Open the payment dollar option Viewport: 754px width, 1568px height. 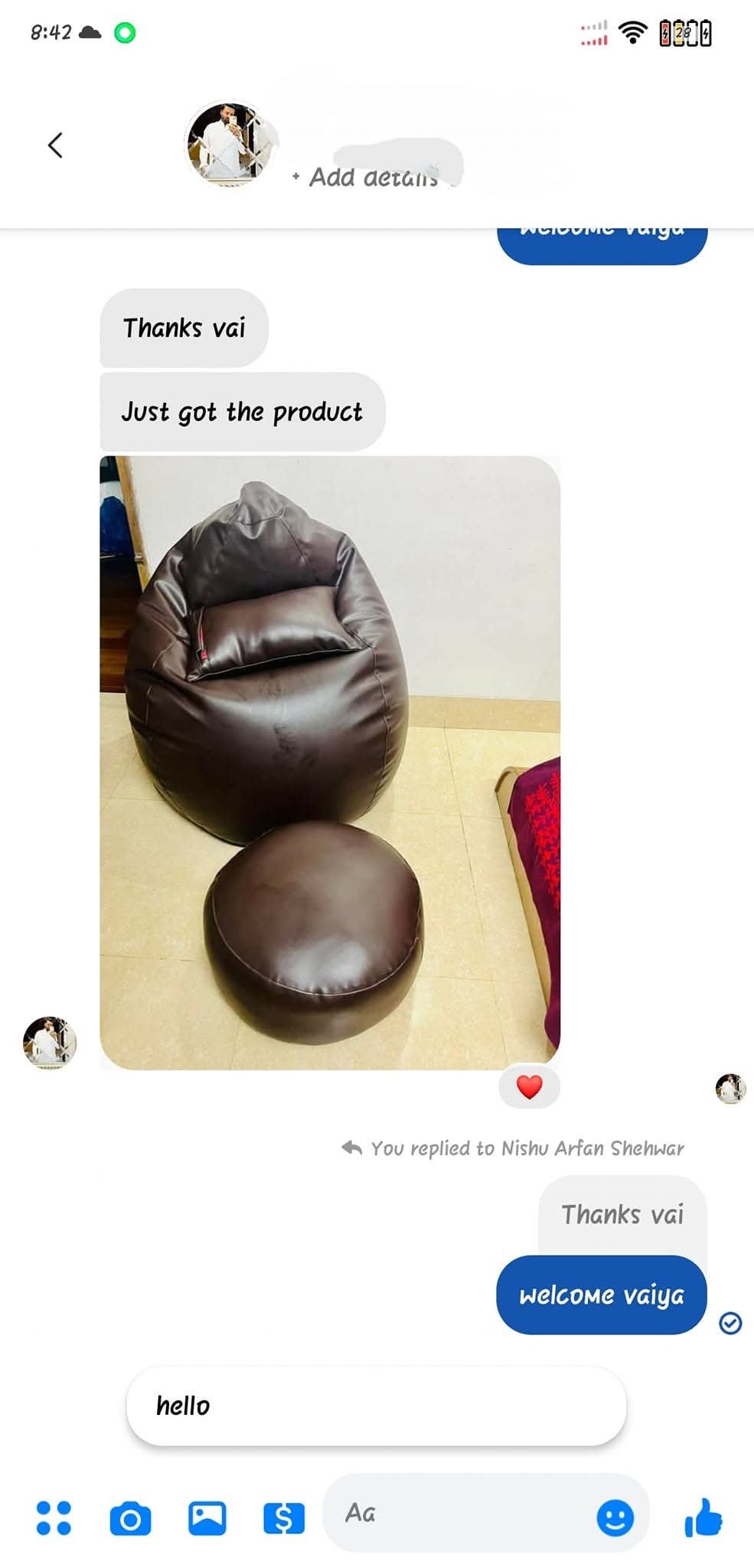[283, 1518]
